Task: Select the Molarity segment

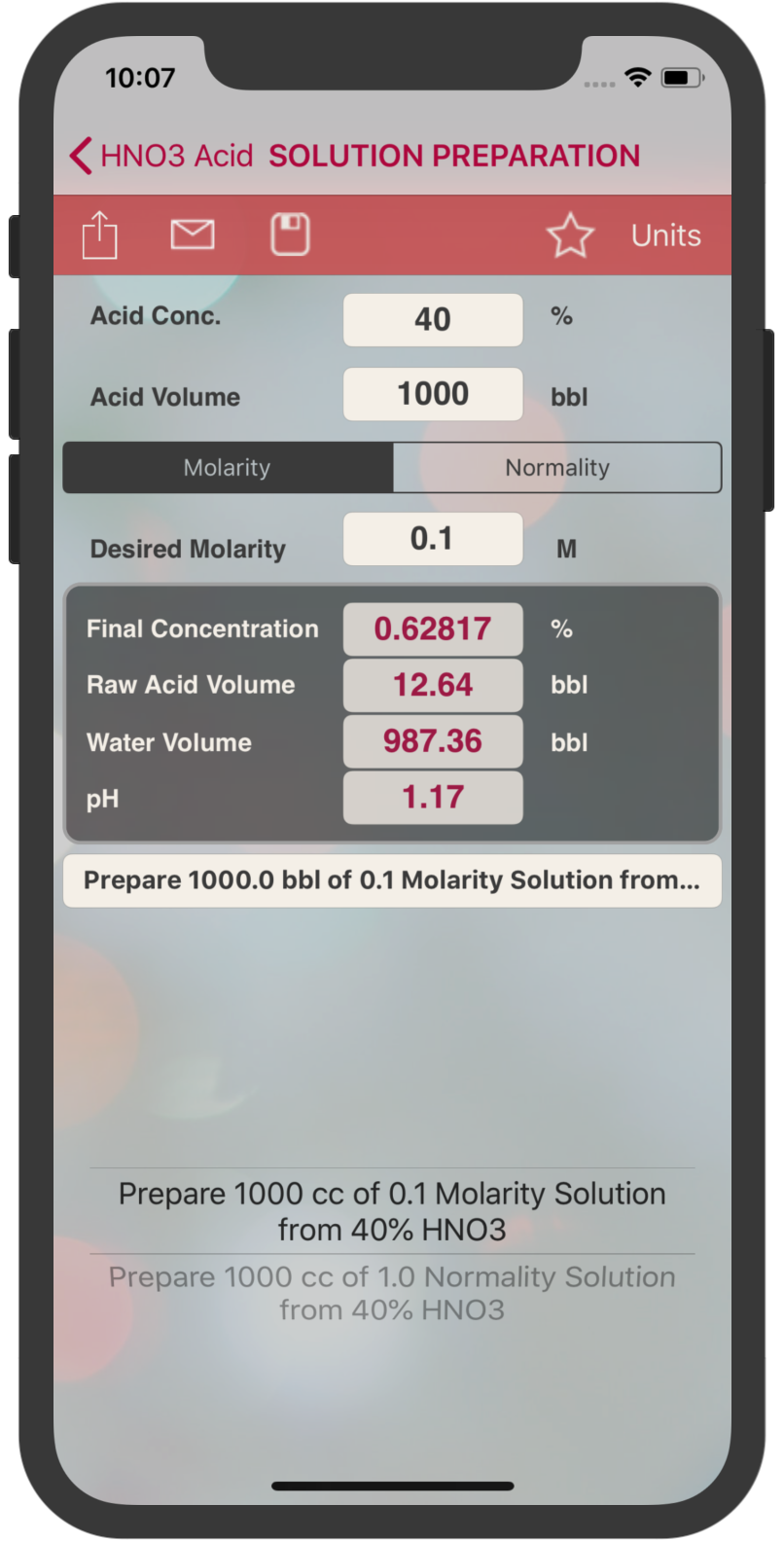Action: (x=228, y=468)
